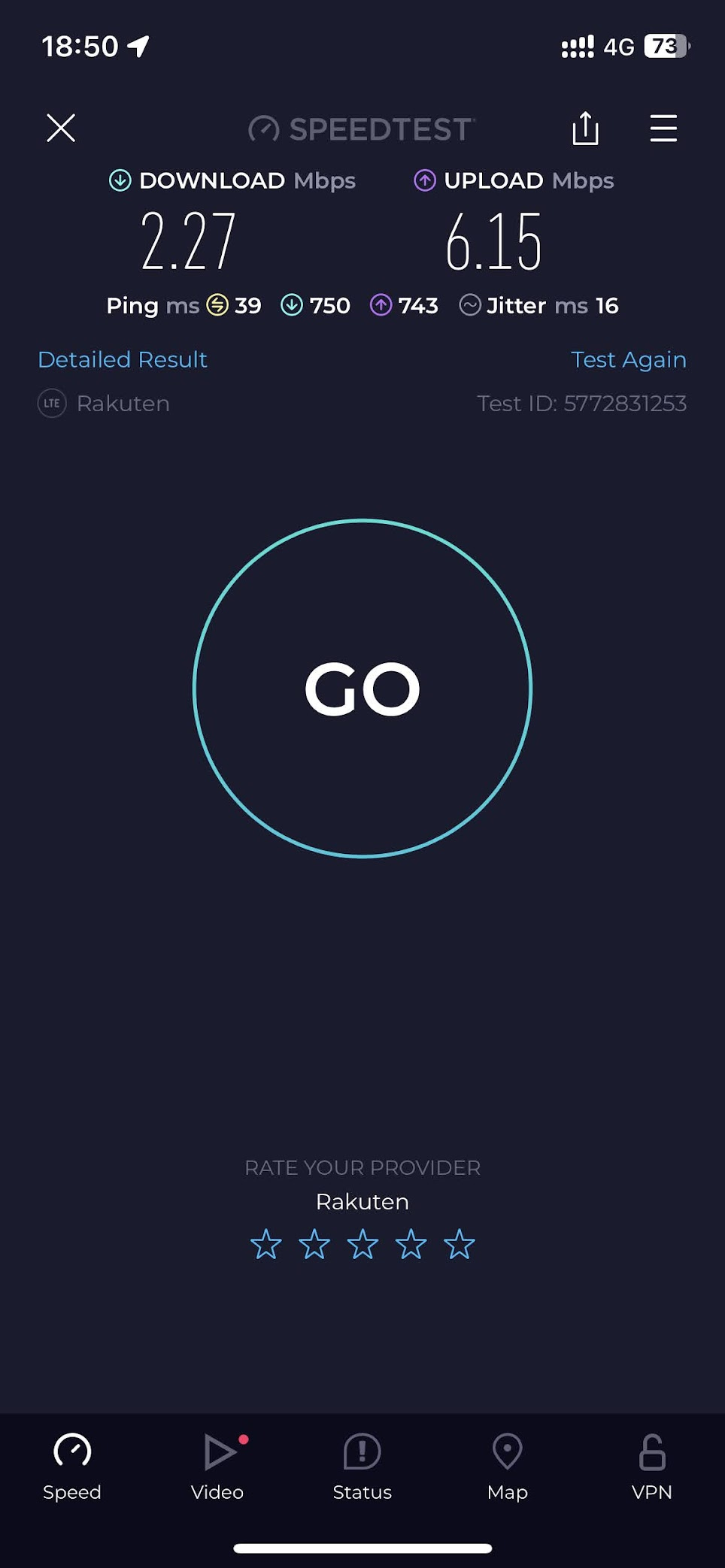Screen dimensions: 725x1568
Task: Open the Status tab
Action: (x=362, y=1466)
